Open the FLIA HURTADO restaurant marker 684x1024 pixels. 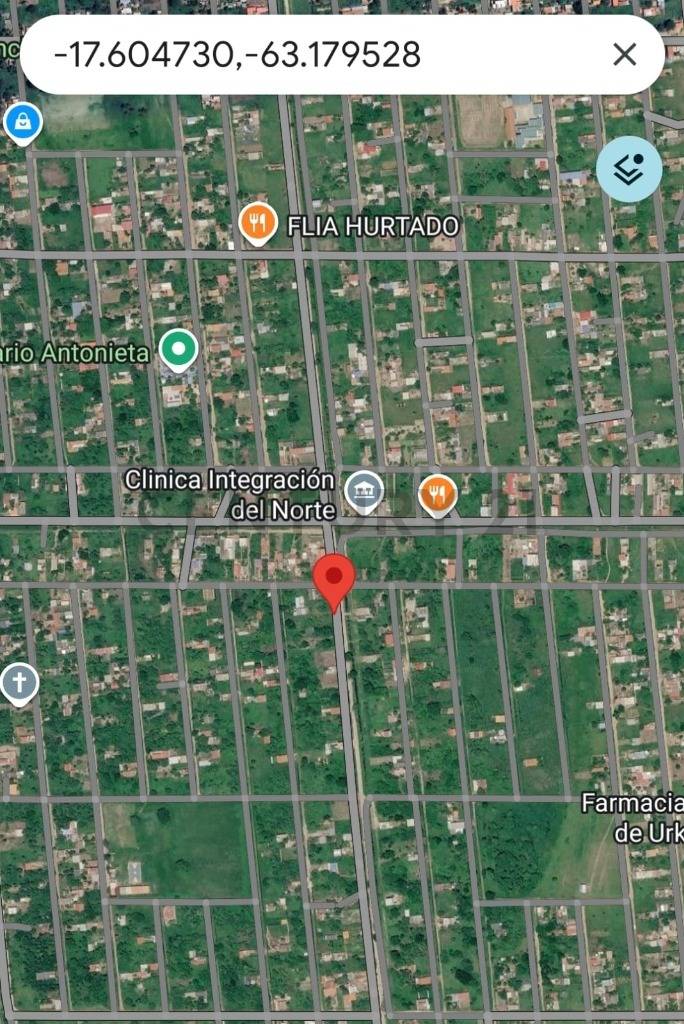258,223
